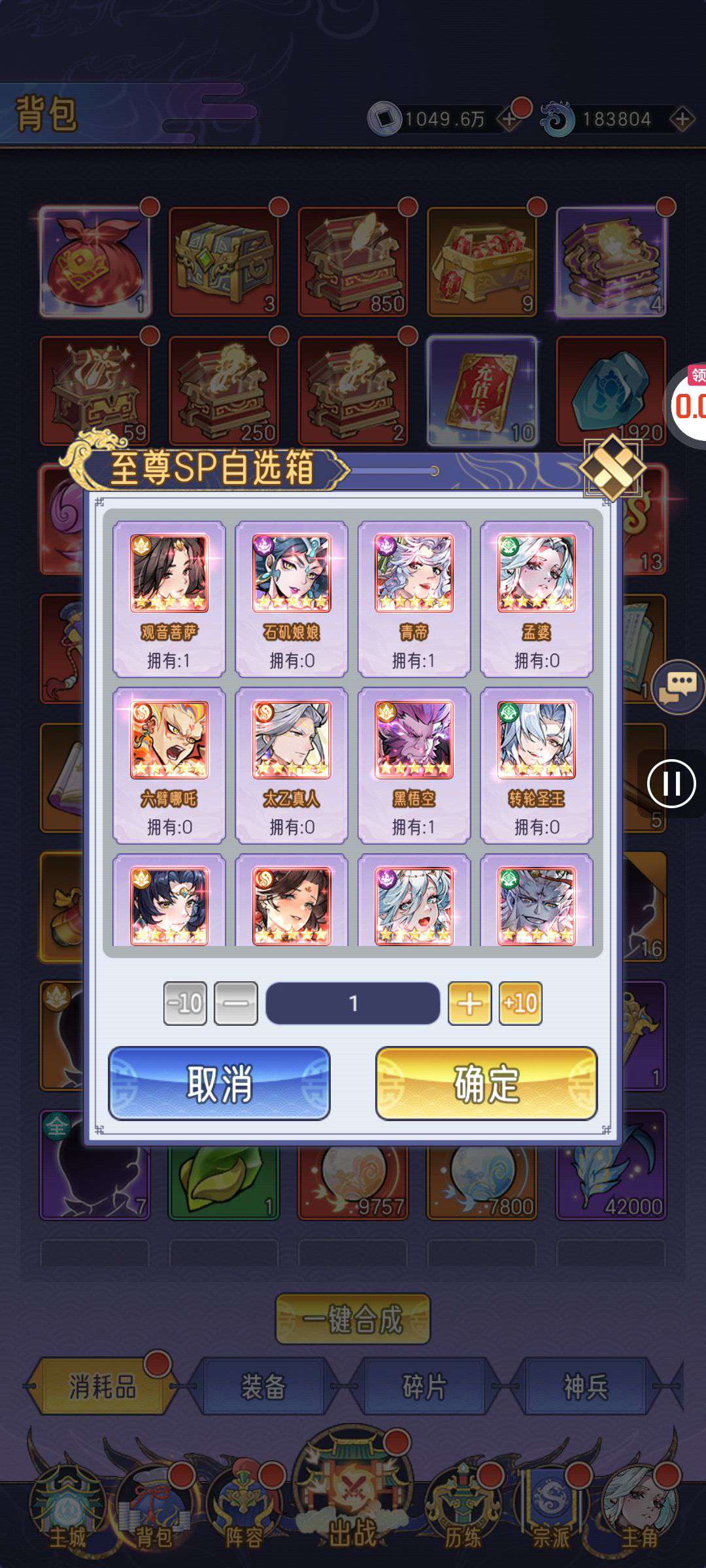Add coins via plus next to 1049.6万

(x=509, y=120)
